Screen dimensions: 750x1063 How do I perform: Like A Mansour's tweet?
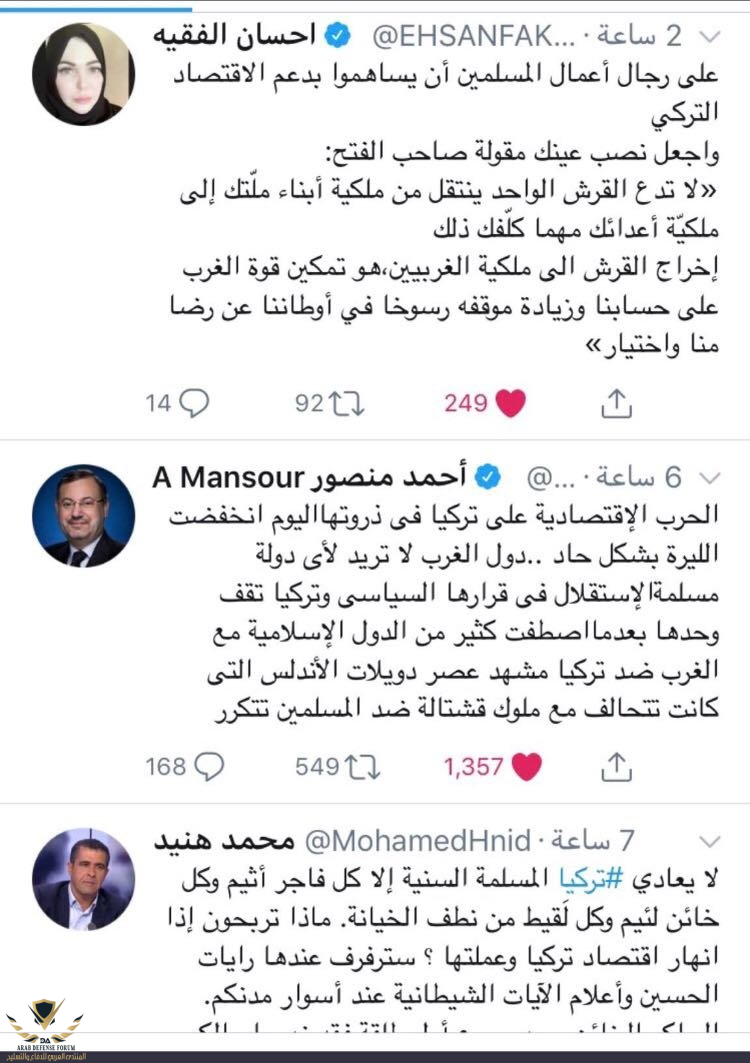click(x=526, y=767)
